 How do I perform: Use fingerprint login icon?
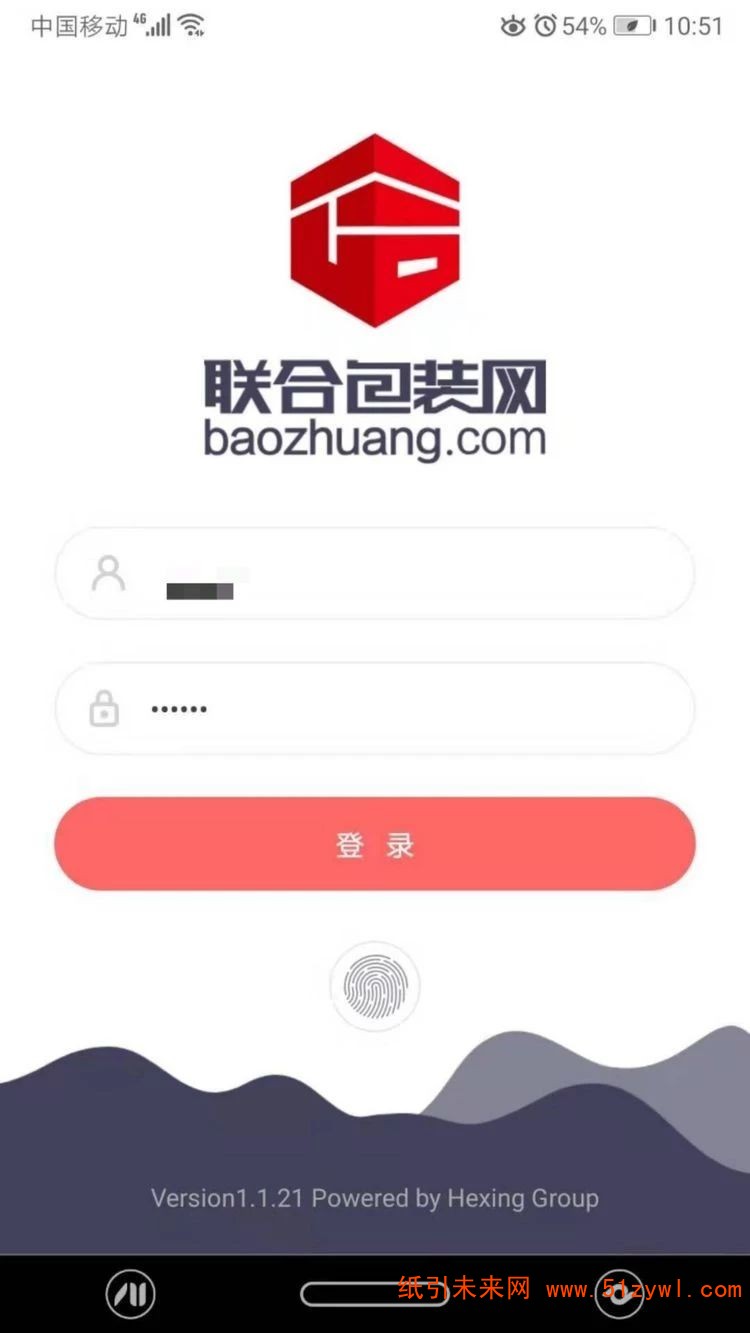375,986
